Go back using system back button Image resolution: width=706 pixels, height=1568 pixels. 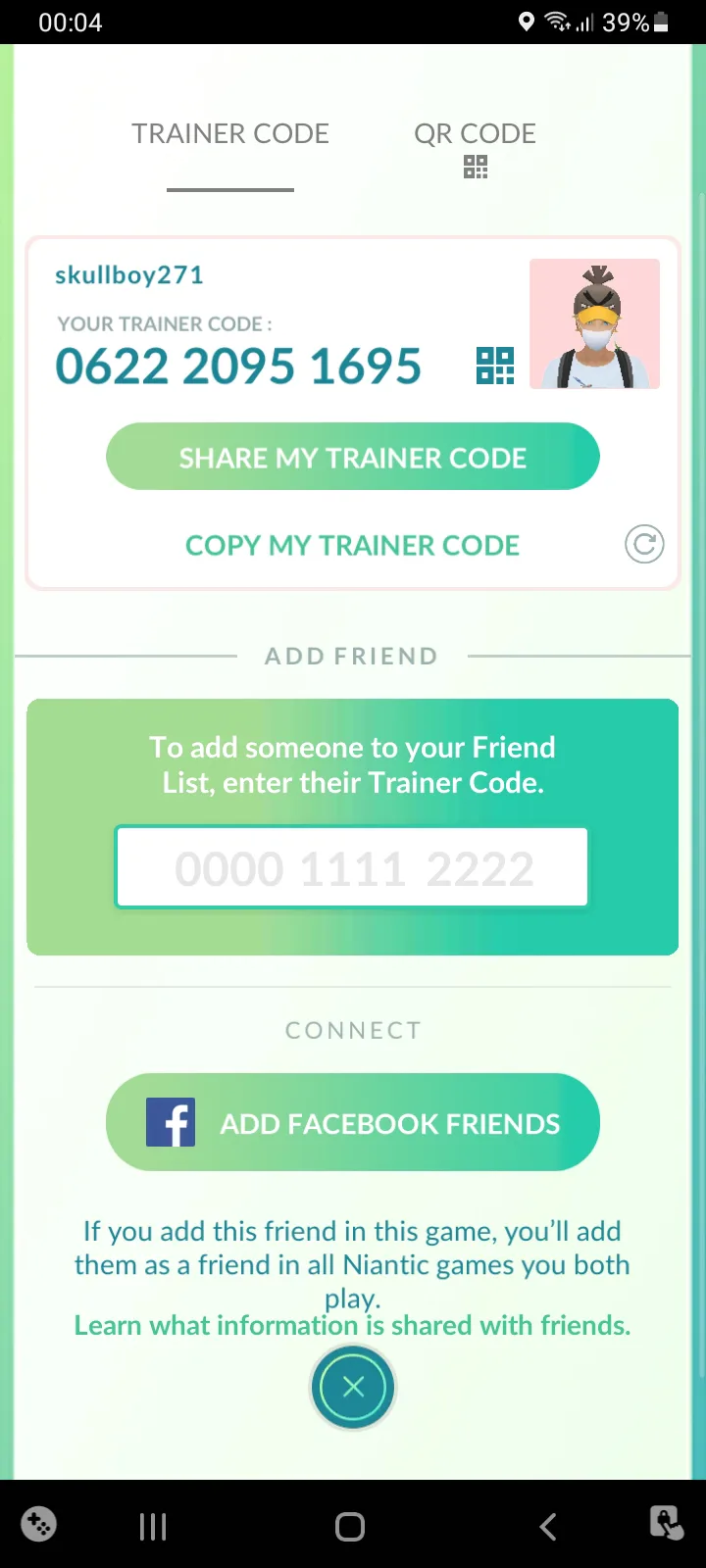click(x=548, y=1526)
